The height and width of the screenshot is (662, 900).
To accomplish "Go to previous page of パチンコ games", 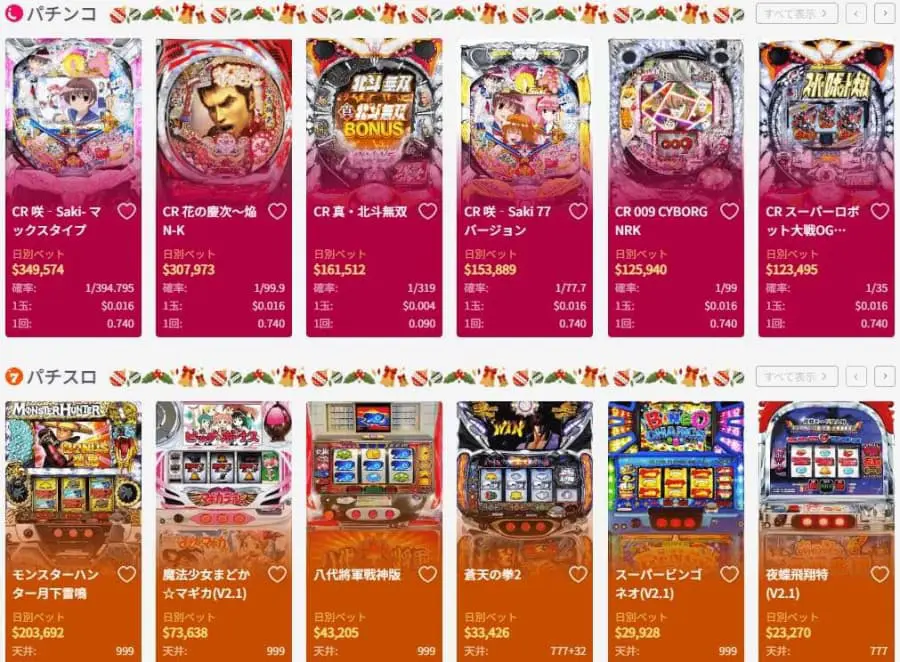I will pos(856,13).
